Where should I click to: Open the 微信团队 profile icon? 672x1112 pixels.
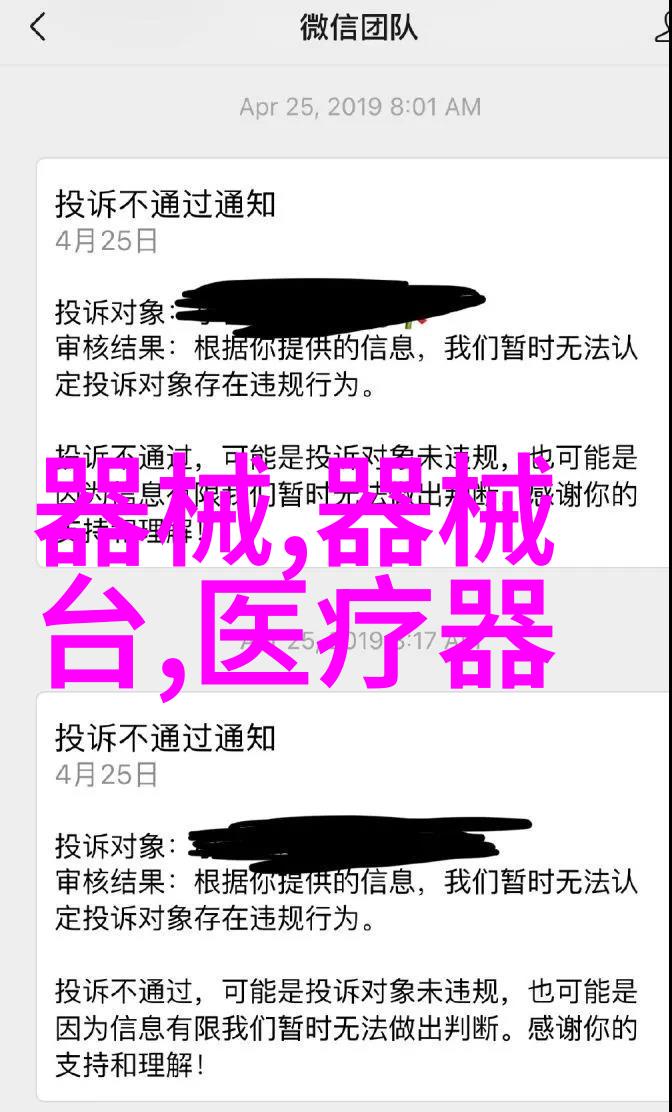click(x=663, y=28)
